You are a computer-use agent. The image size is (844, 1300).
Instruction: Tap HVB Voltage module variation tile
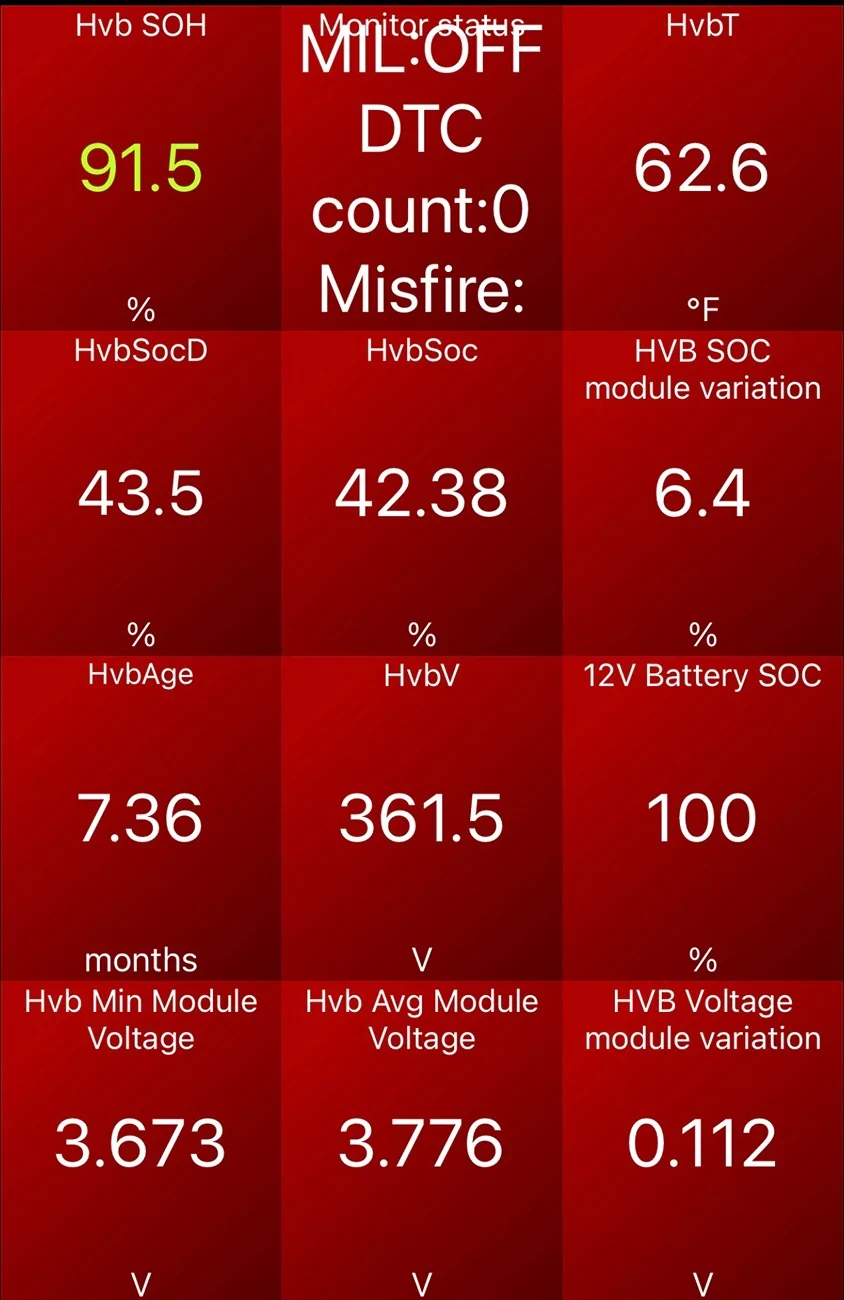click(x=702, y=1142)
